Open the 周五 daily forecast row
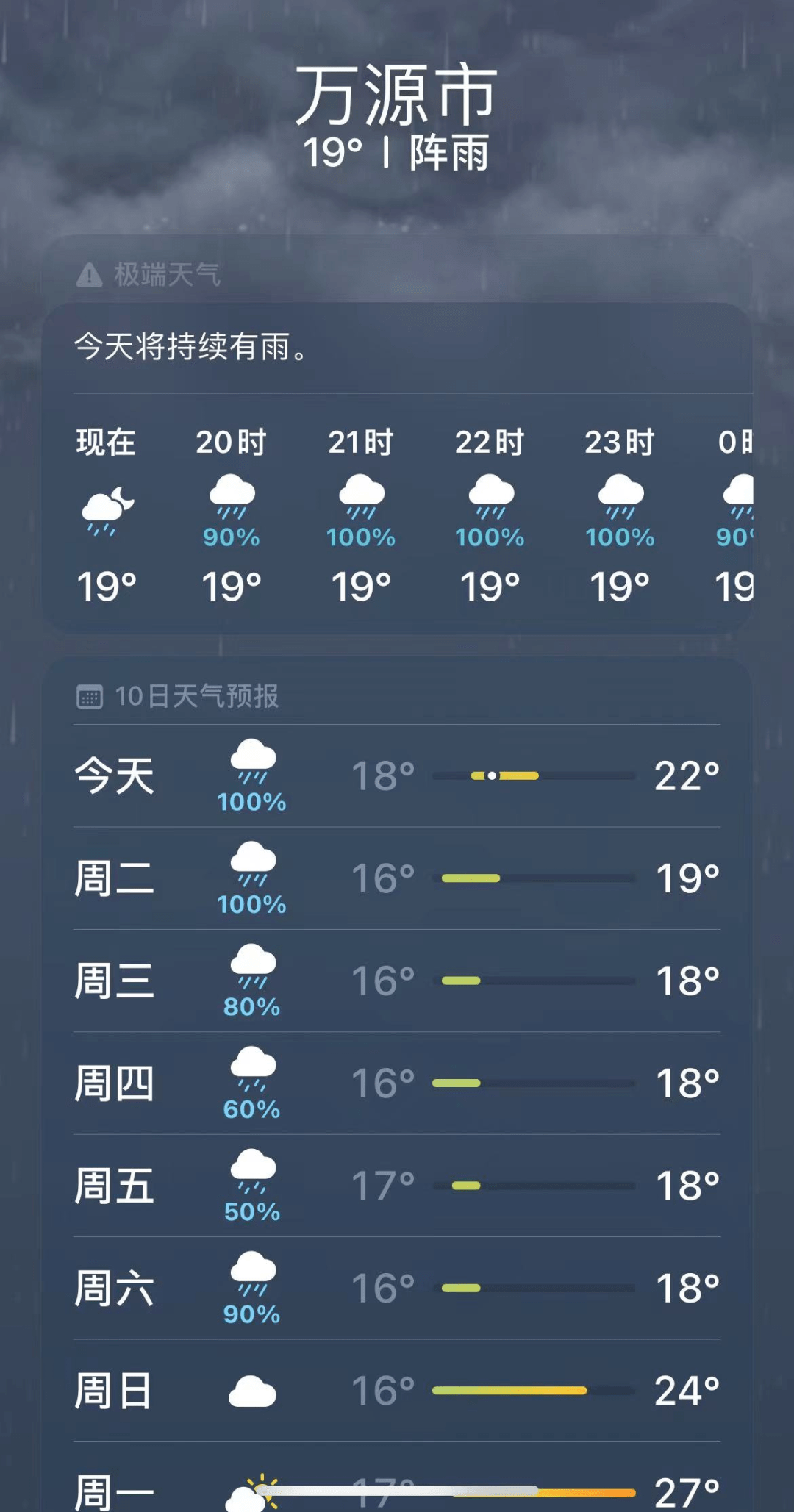 pyautogui.click(x=397, y=1186)
